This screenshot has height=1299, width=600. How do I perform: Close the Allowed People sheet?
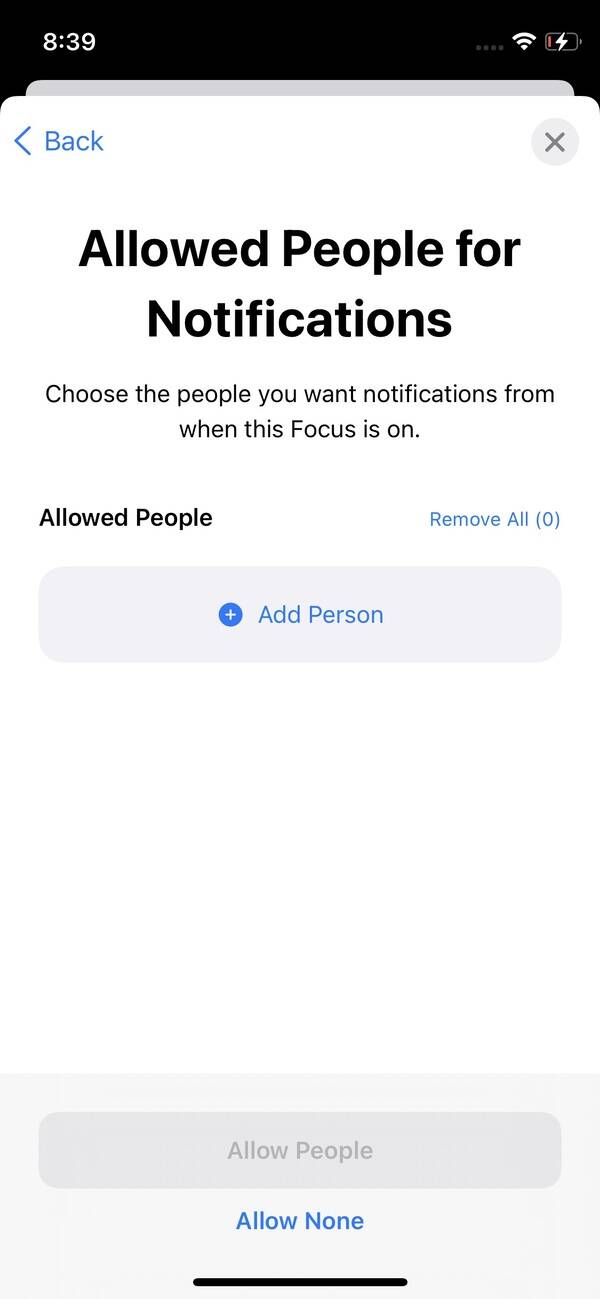(554, 142)
